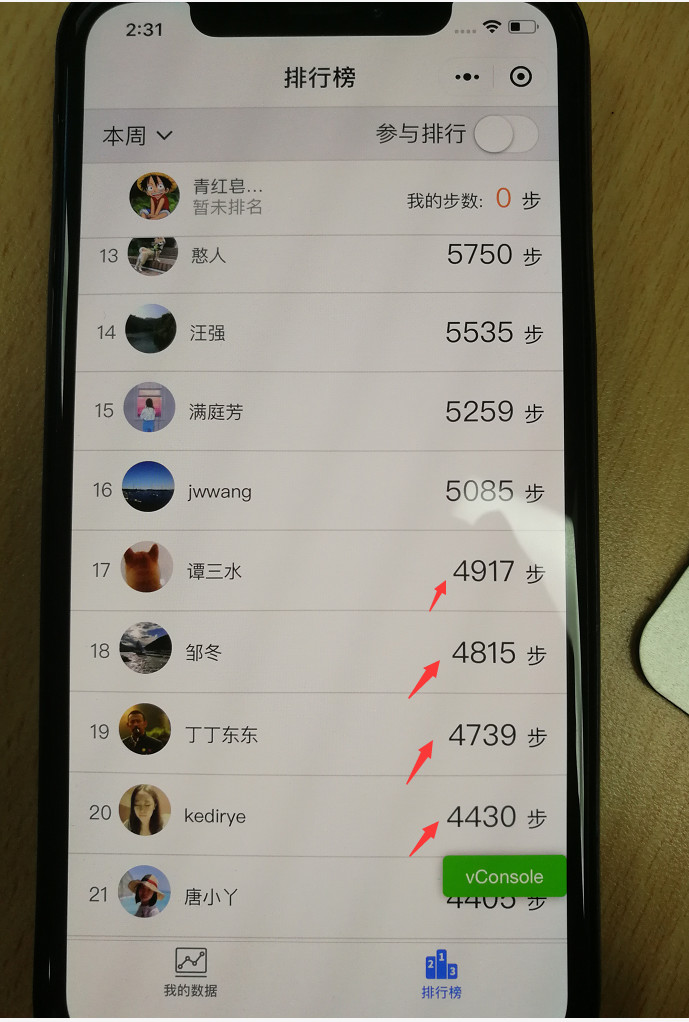Tap my own profile row 青红皂
The image size is (689, 1022).
pos(320,197)
